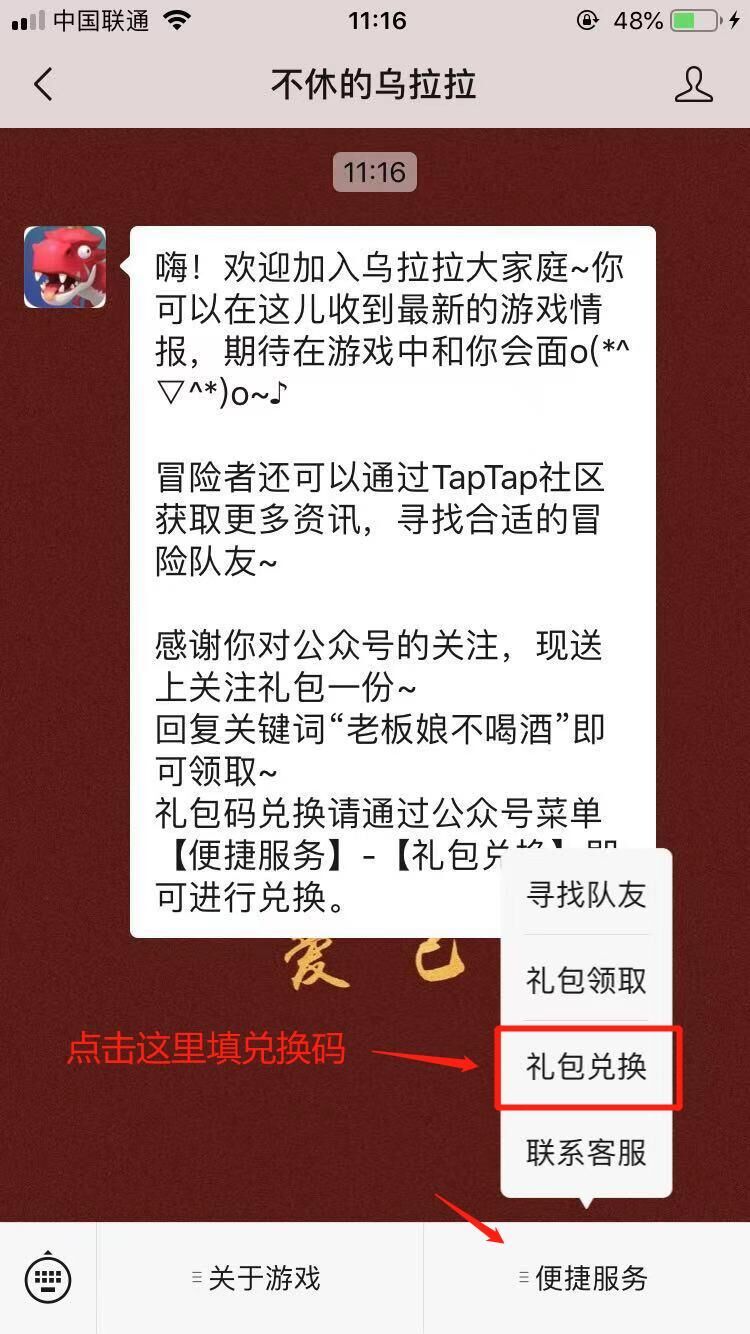Choose 联系客服 to contact support

(585, 1152)
